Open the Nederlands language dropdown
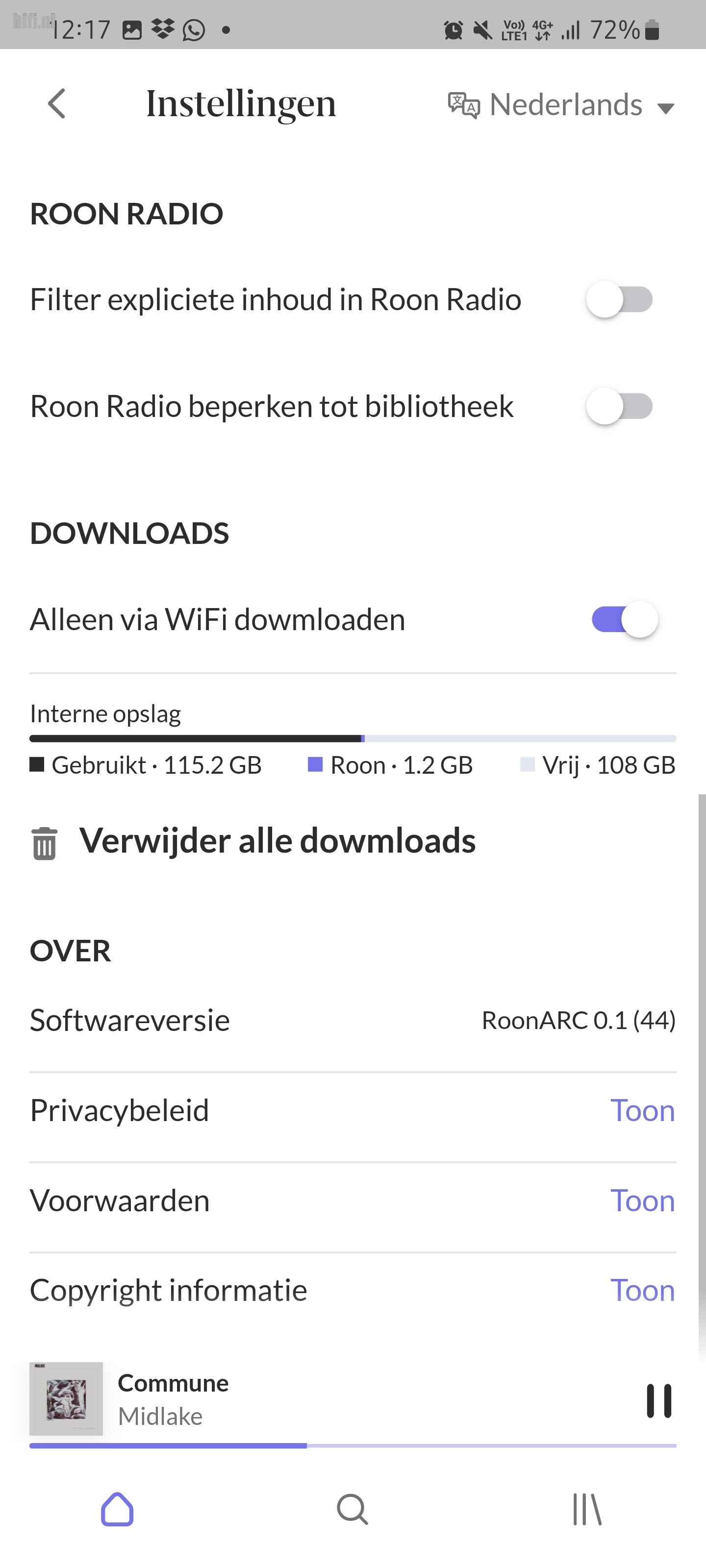This screenshot has height=1568, width=706. click(x=561, y=105)
